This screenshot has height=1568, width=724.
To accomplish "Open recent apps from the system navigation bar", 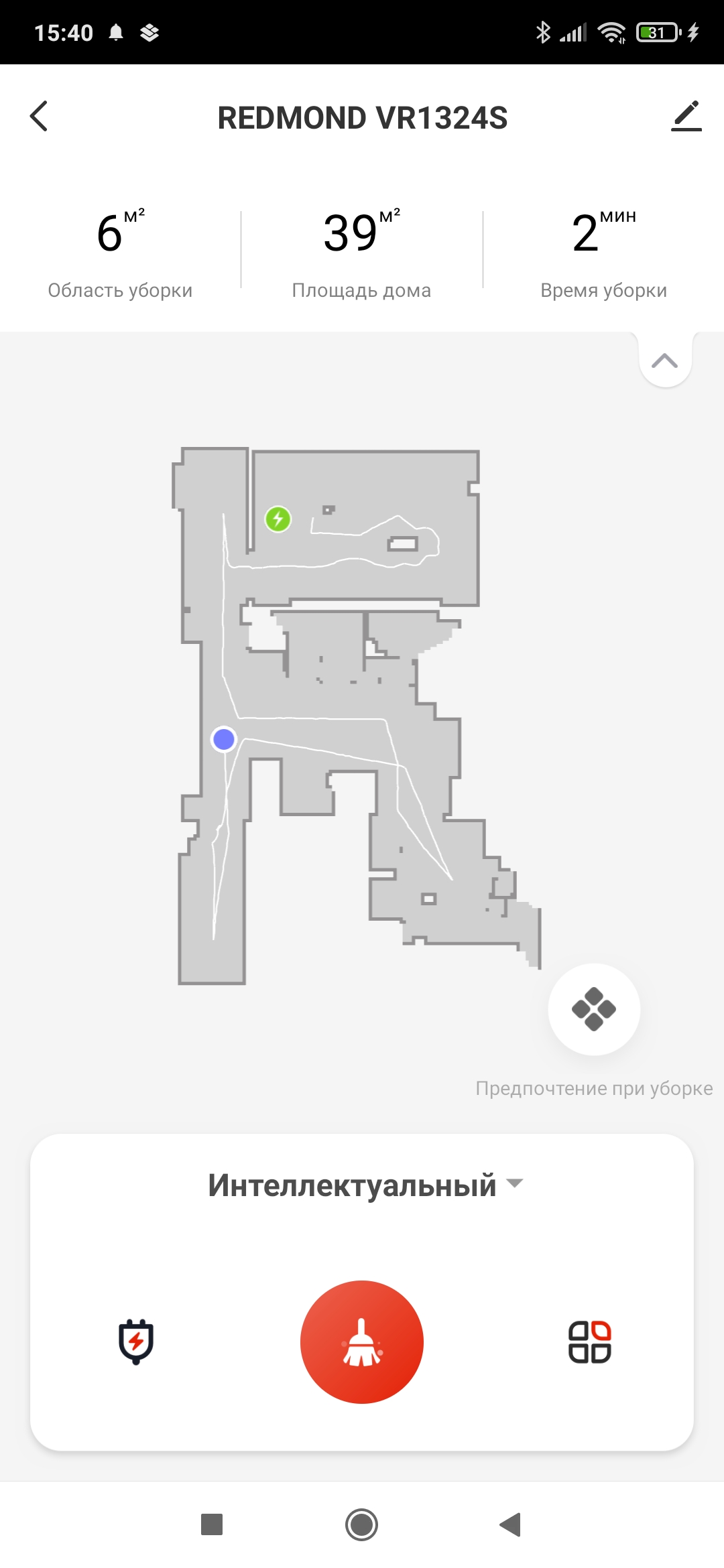I will coord(212,1524).
